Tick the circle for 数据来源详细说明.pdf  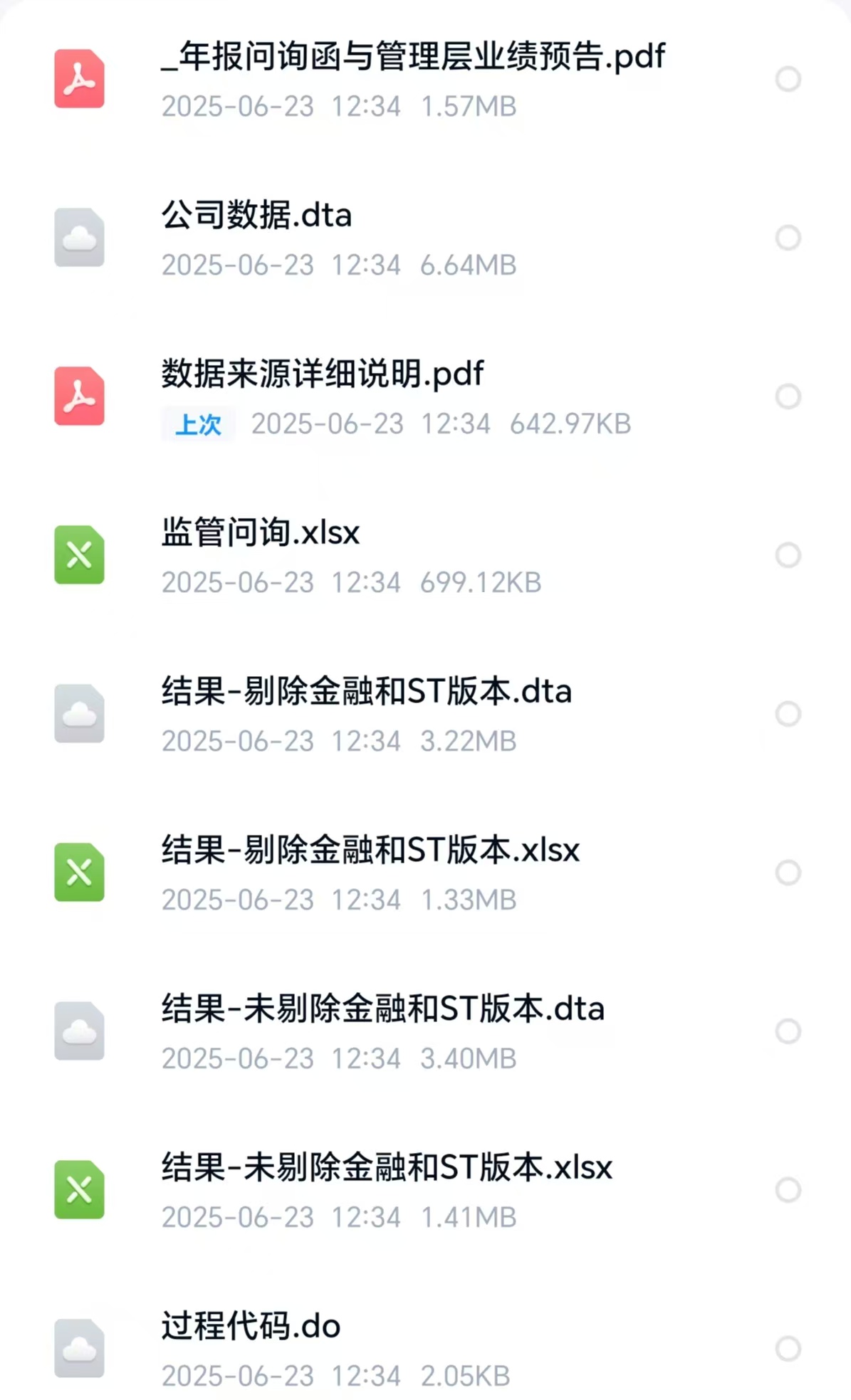point(788,396)
